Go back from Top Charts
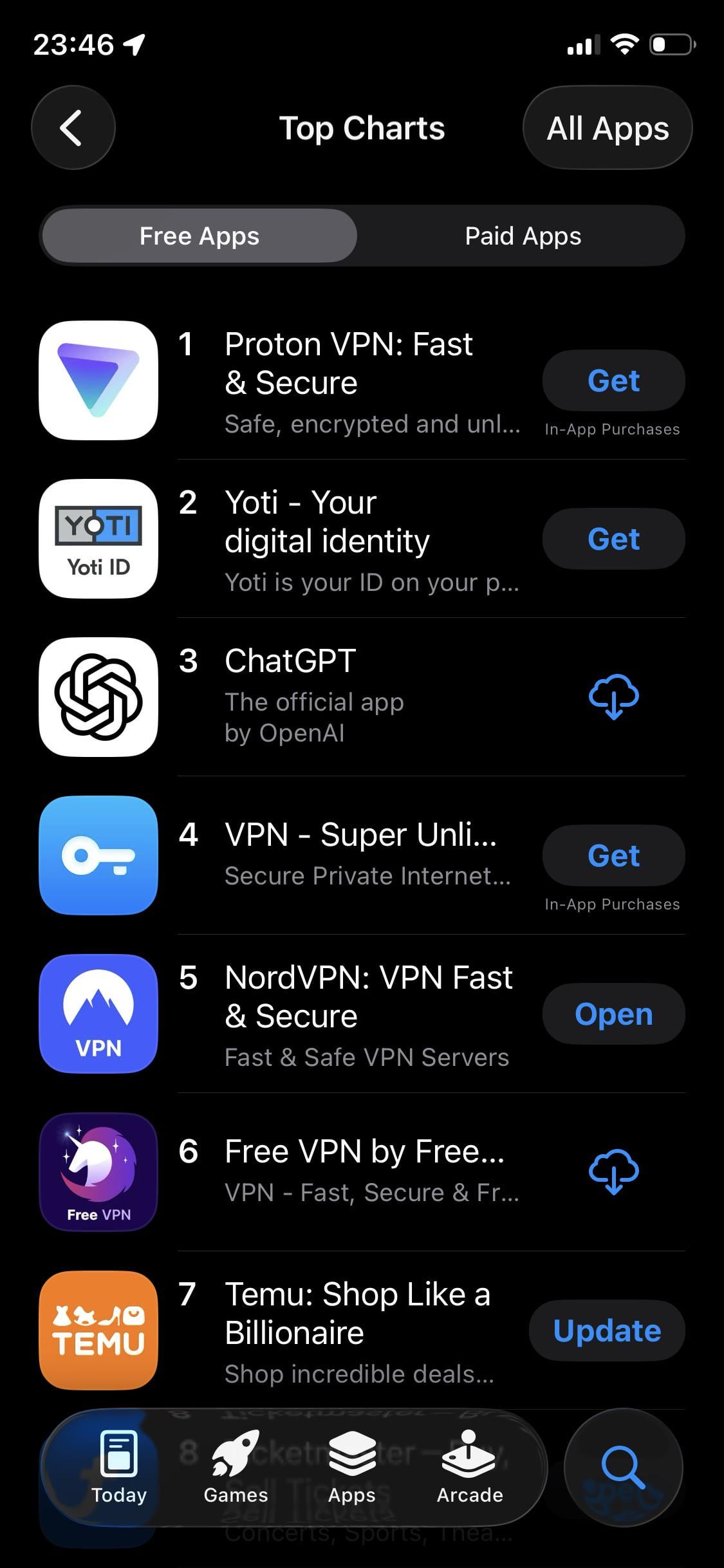This screenshot has width=724, height=1568. click(x=73, y=127)
